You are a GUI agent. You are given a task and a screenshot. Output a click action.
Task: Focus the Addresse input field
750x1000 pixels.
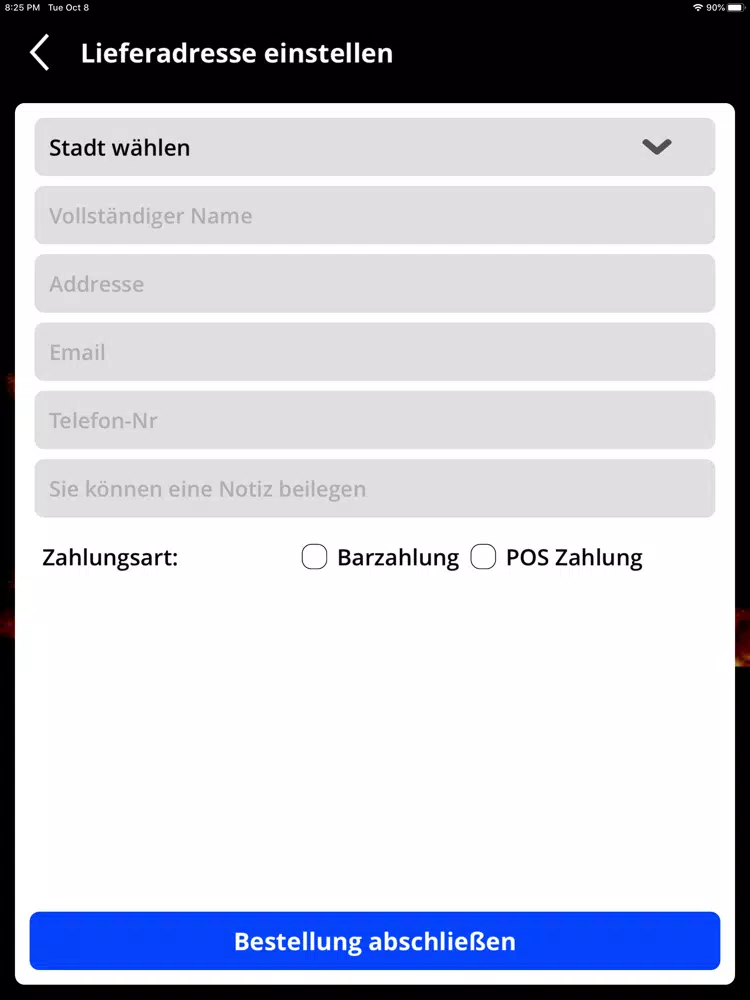pyautogui.click(x=375, y=283)
